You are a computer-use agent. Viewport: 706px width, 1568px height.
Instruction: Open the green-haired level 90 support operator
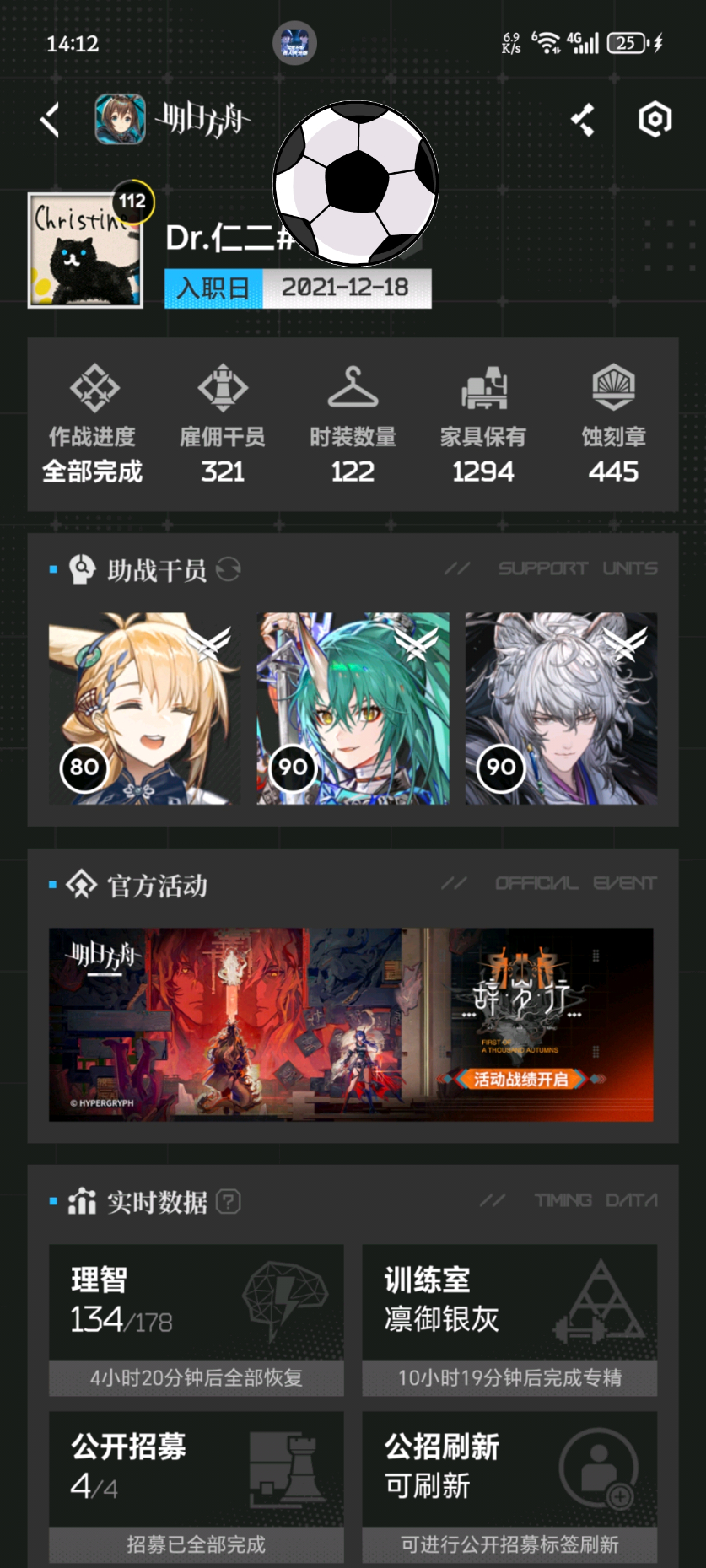(353, 709)
